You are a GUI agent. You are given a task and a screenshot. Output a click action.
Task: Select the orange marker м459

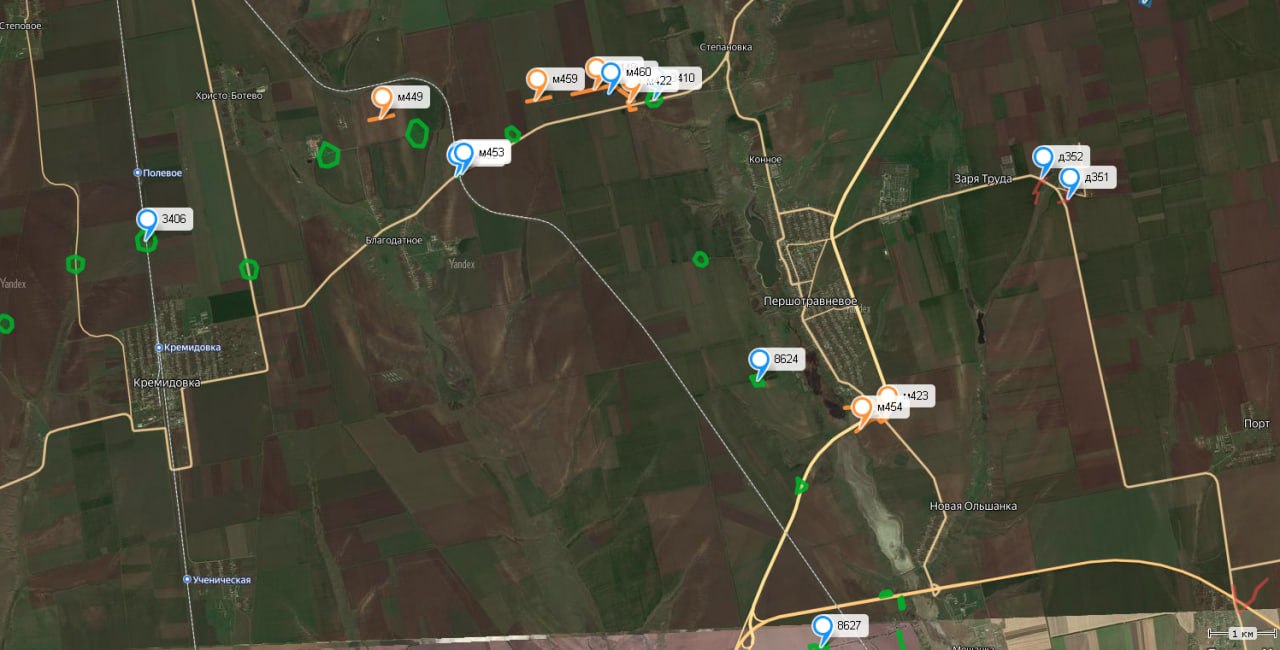[x=538, y=80]
